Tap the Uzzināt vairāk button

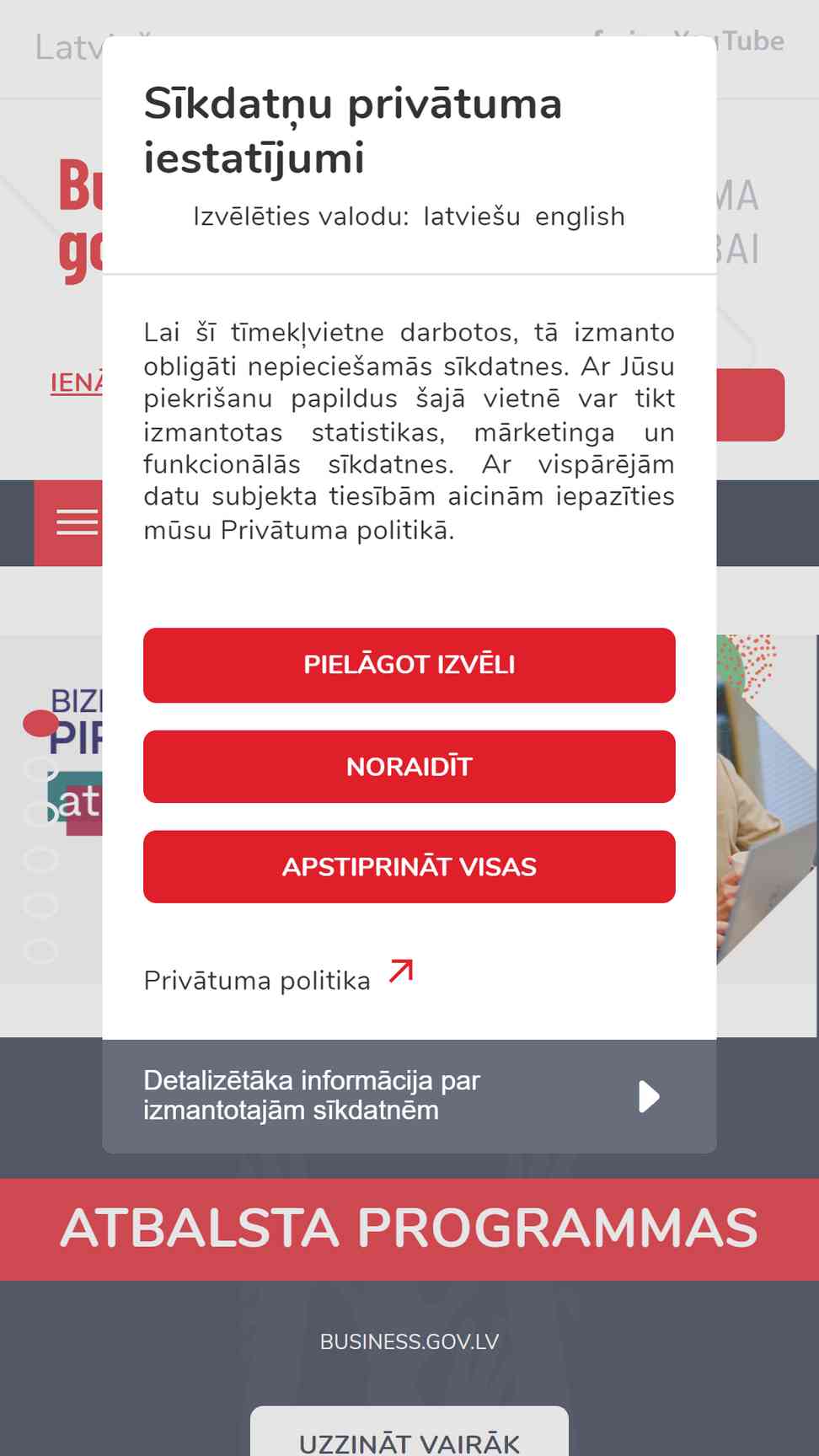(409, 1439)
